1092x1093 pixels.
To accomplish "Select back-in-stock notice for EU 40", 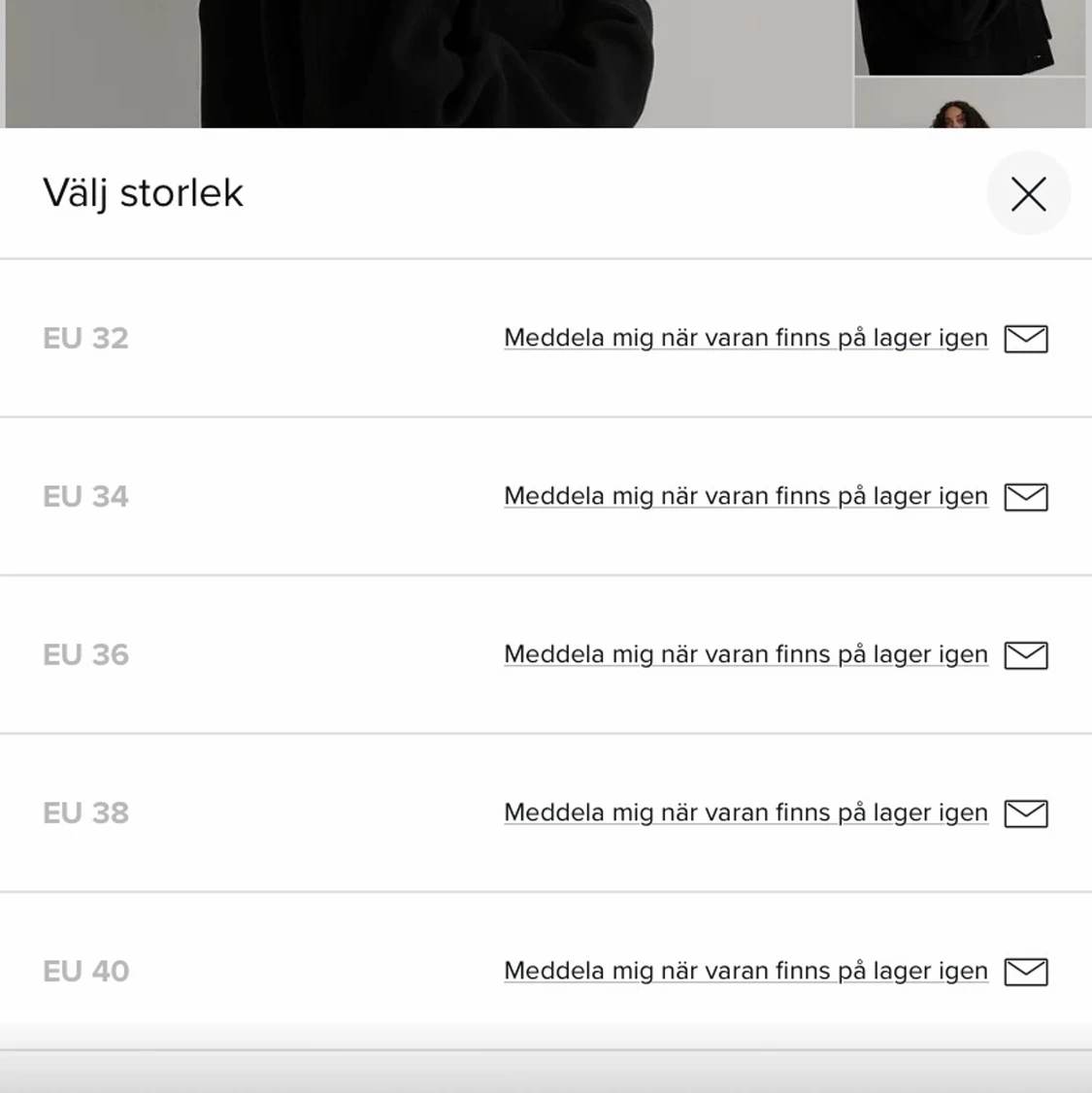I will point(745,971).
